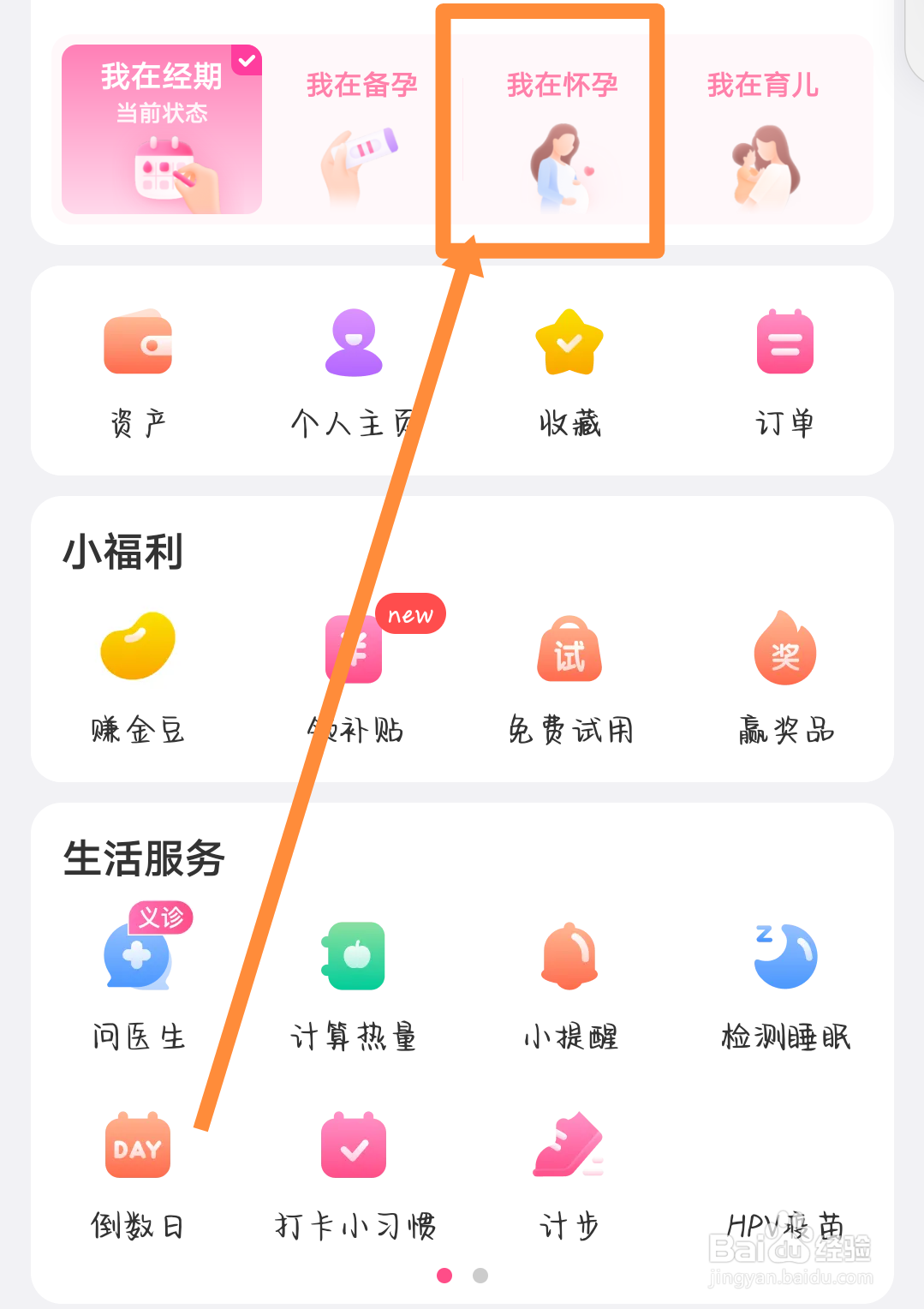Viewport: 924px width, 1309px height.
Task: Switch status to 我在备孕
Action: coord(361,129)
